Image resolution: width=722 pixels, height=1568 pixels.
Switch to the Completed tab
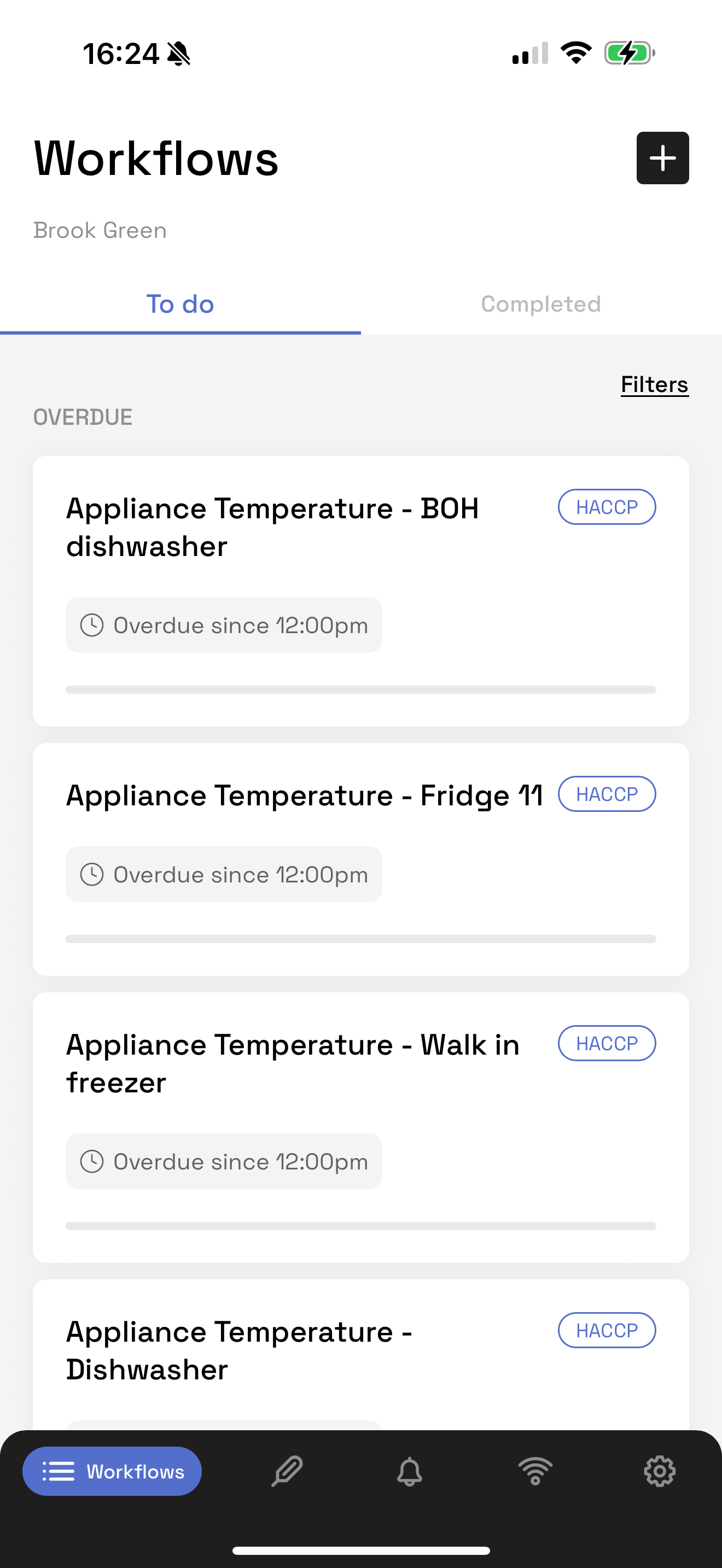pos(540,305)
